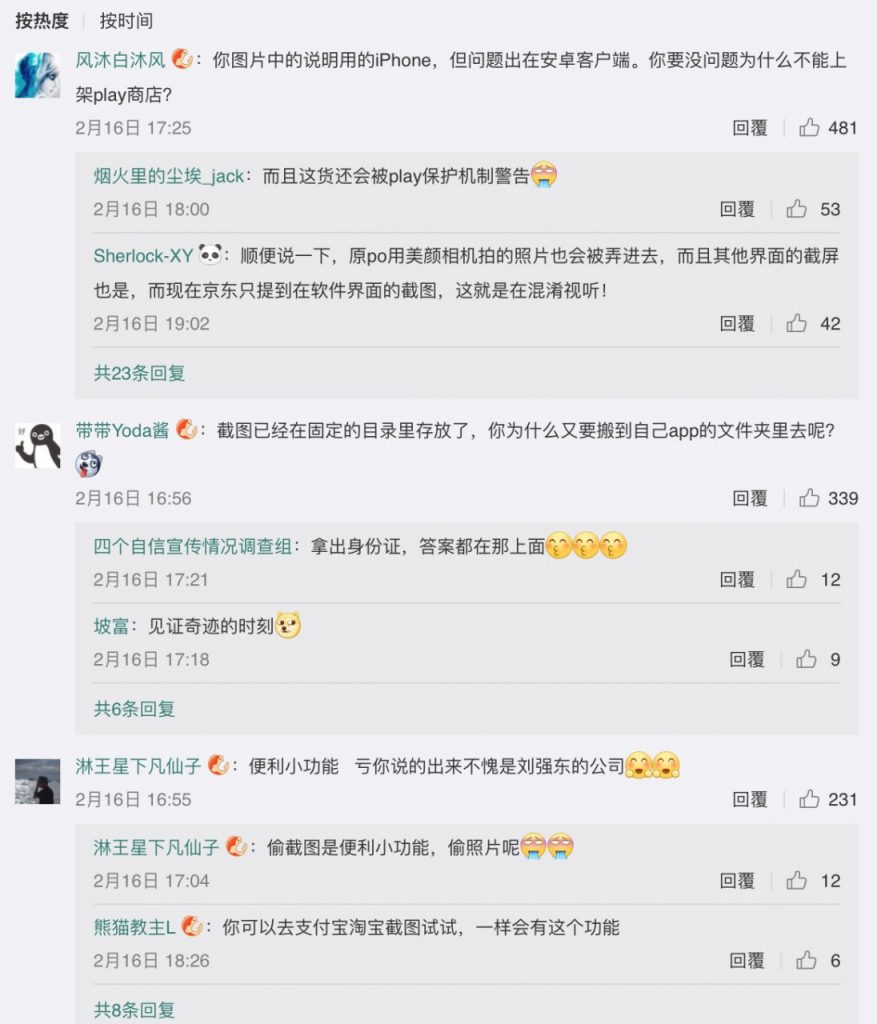Like 四个自信宣传情况调查组's reply
877x1024 pixels.
click(797, 580)
